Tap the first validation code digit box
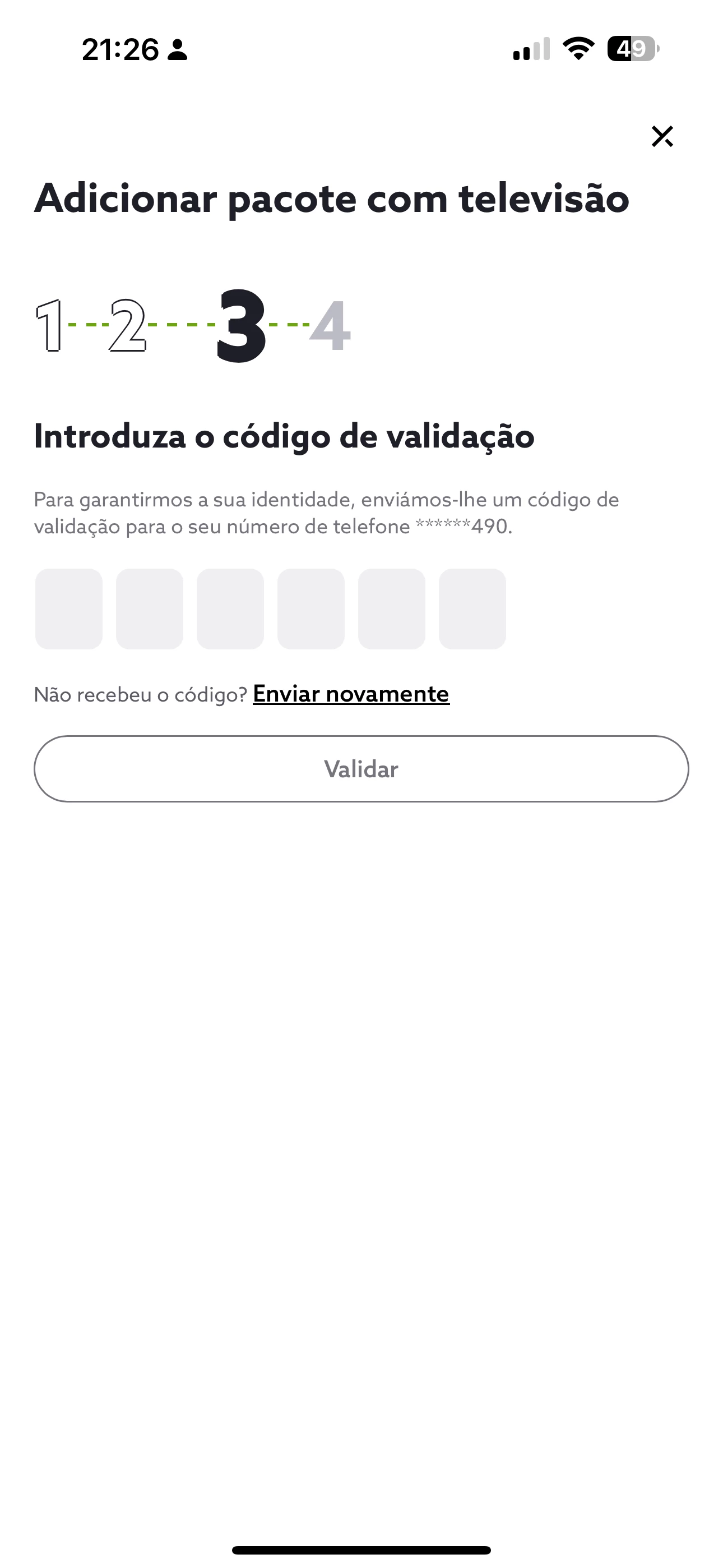This screenshot has height=1568, width=723. click(69, 608)
